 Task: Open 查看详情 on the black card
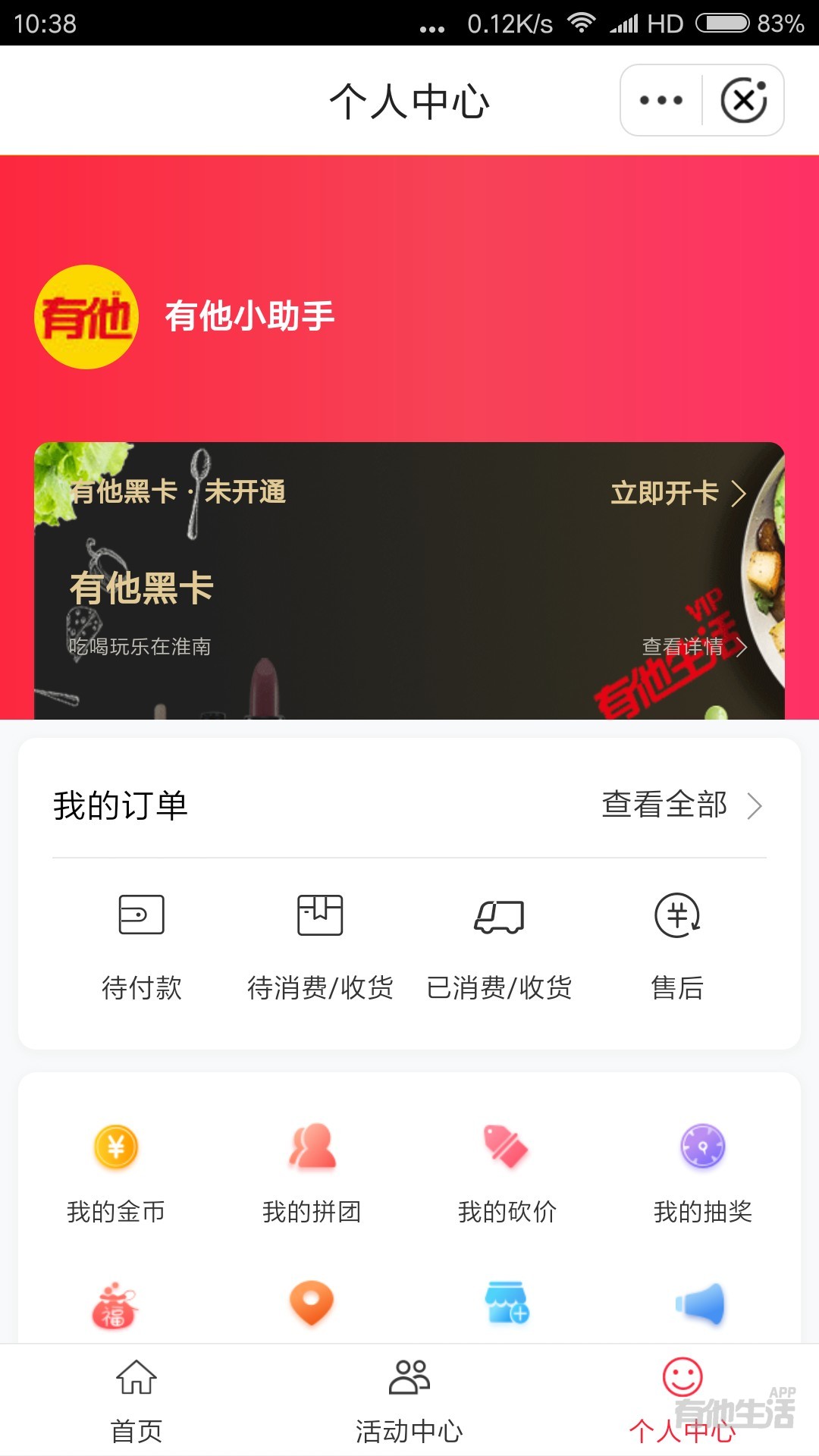[x=693, y=647]
